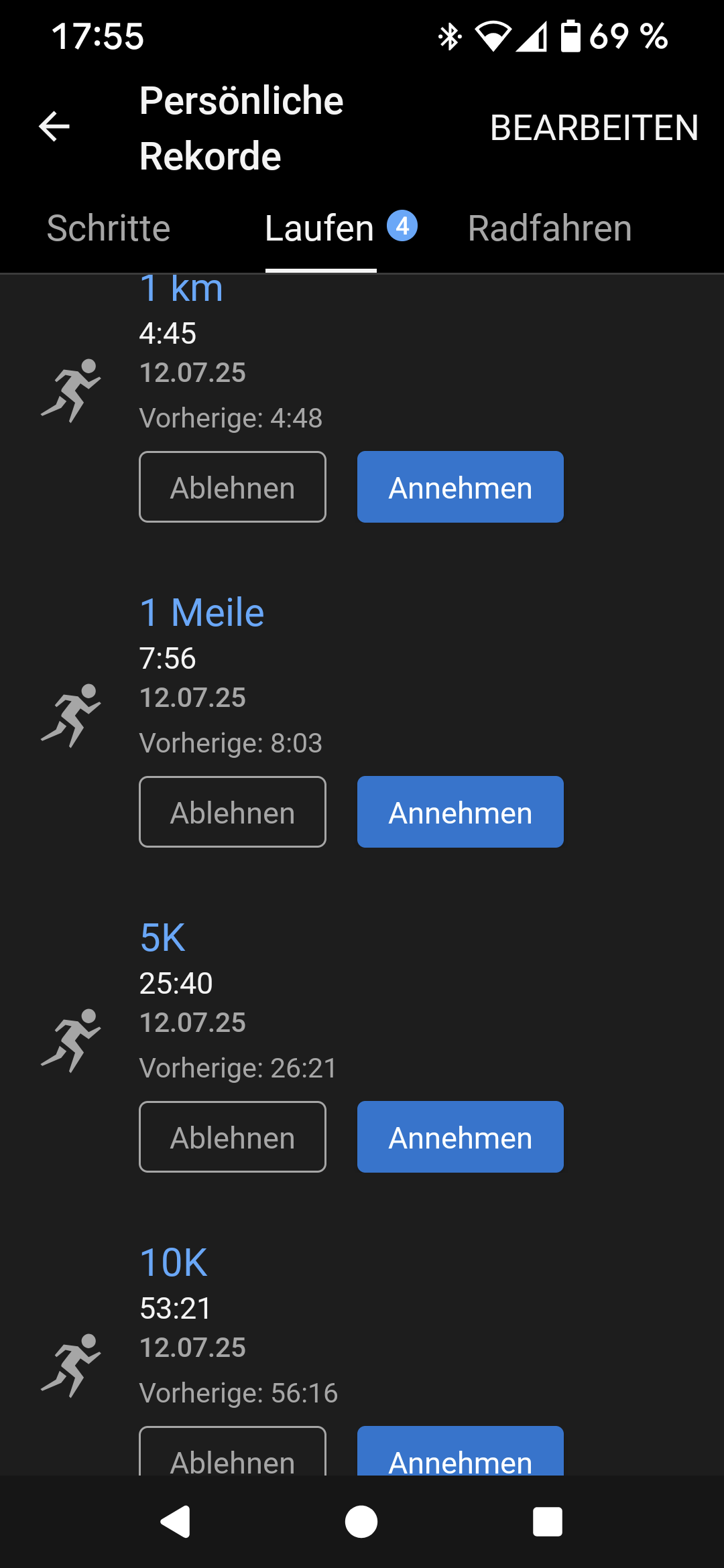The height and width of the screenshot is (1568, 724).
Task: Accept the 10K record of 53:21
Action: 461,1451
